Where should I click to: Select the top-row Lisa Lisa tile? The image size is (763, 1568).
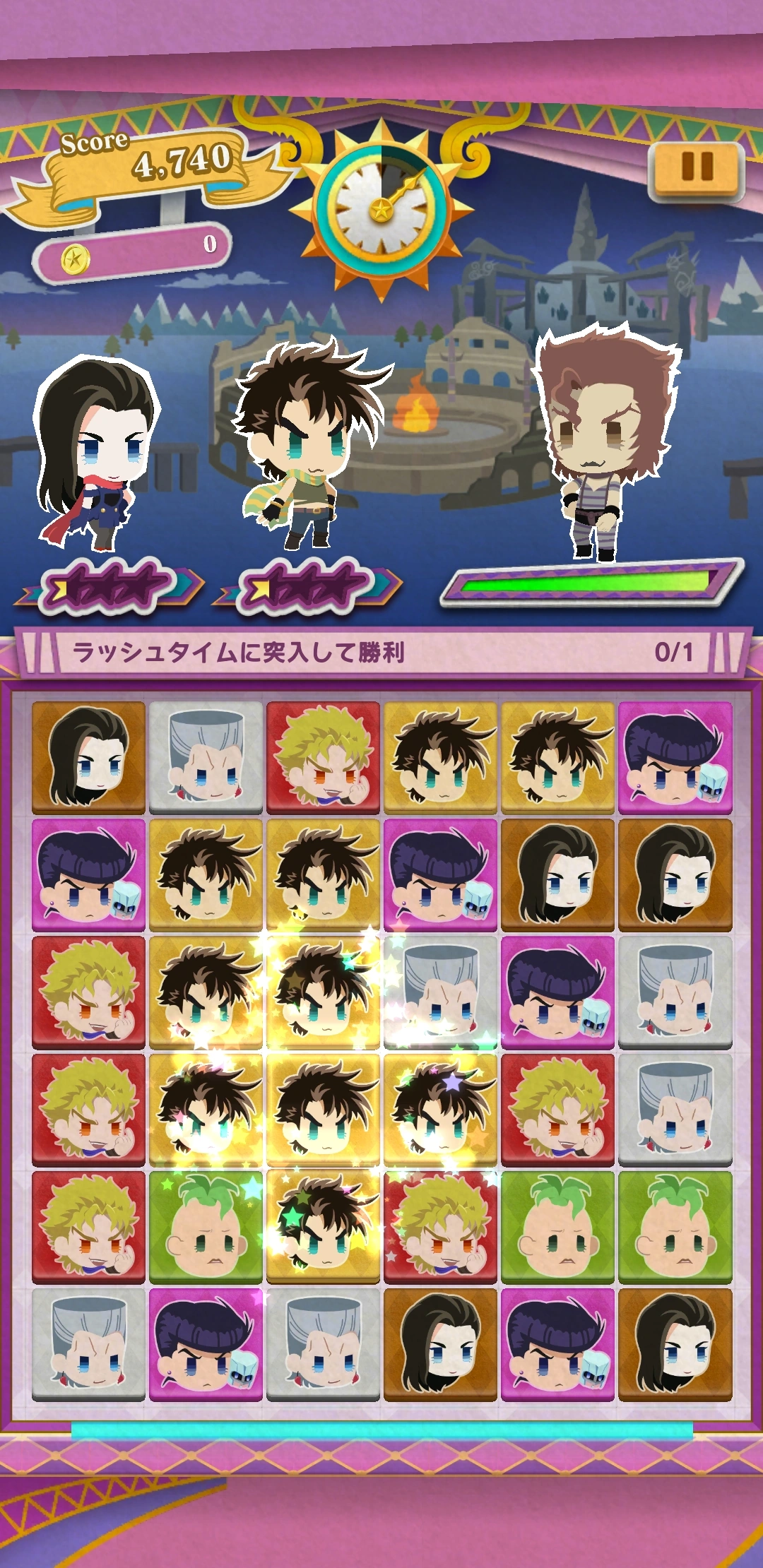coord(88,757)
